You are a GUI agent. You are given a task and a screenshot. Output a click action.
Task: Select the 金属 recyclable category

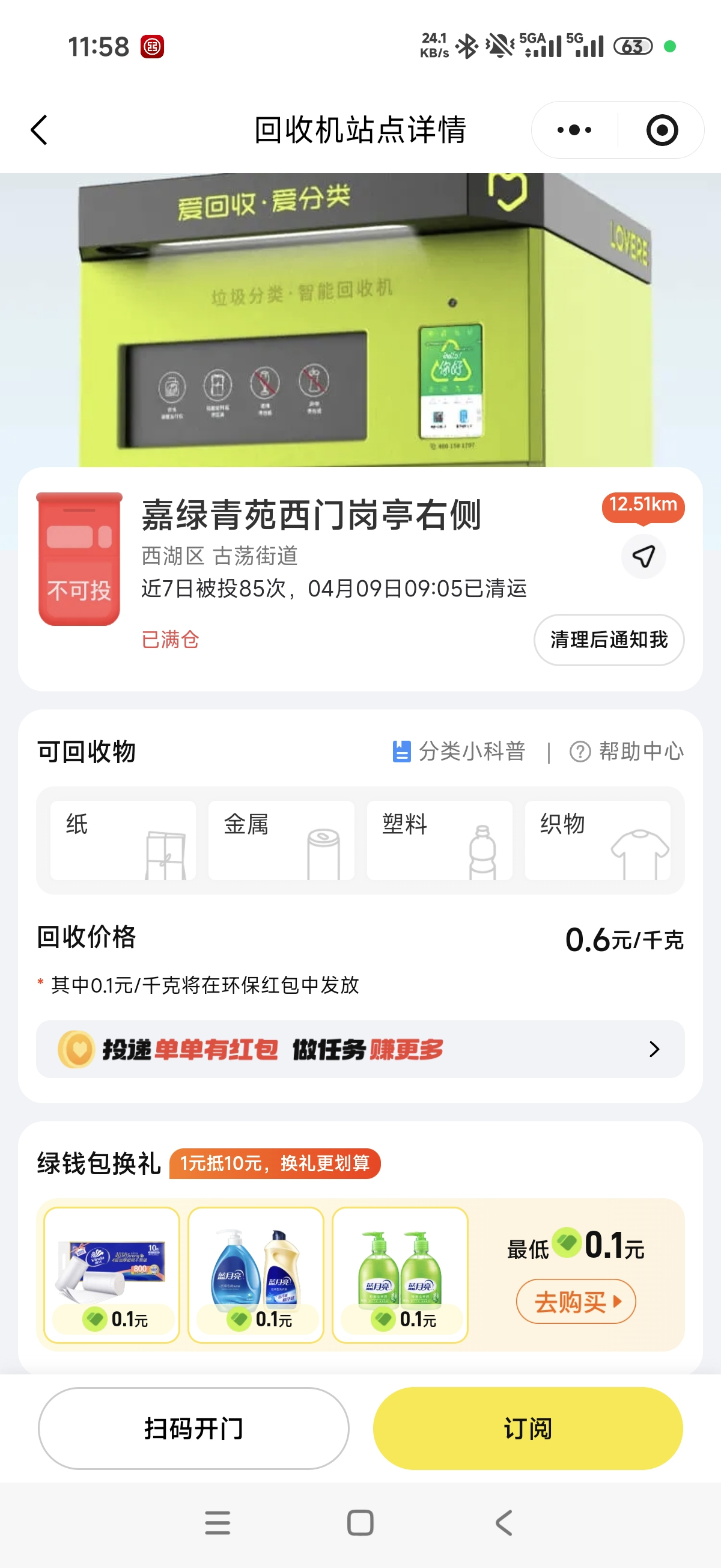tap(281, 840)
